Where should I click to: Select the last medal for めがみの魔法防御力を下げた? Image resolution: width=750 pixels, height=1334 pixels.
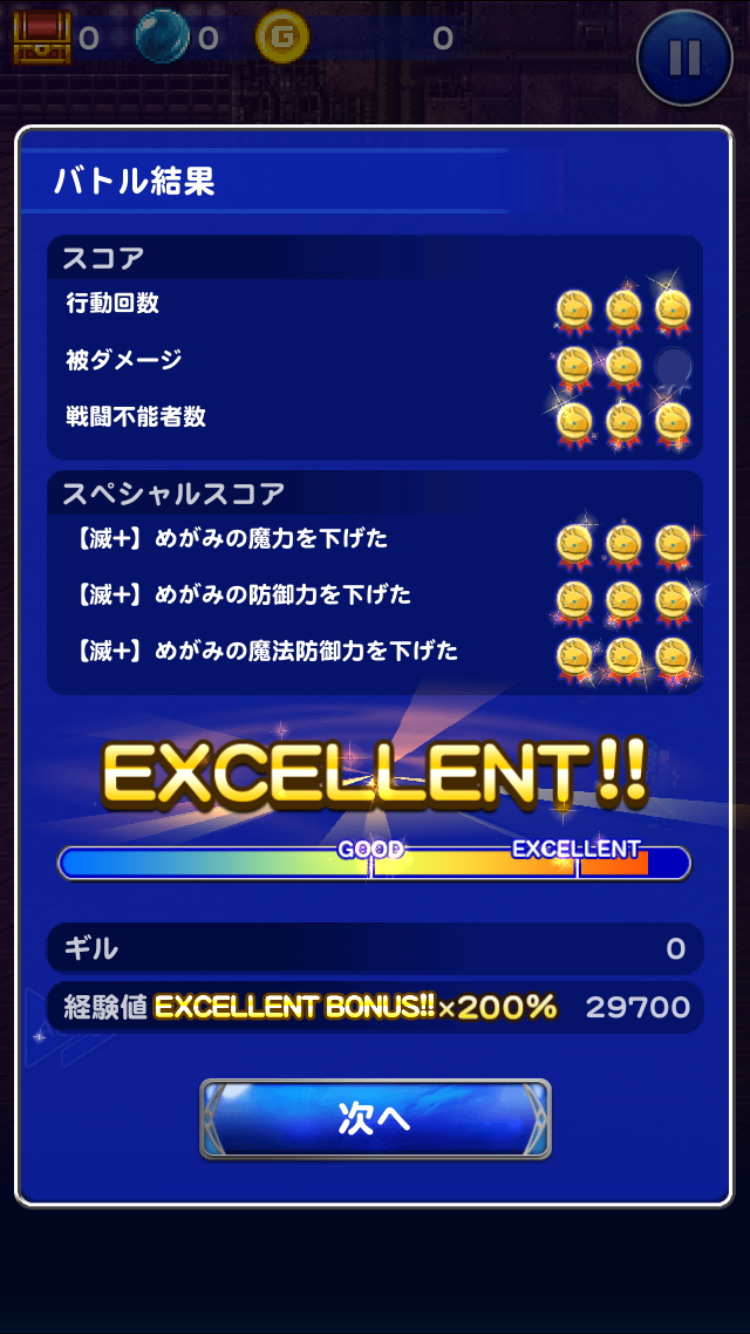(671, 655)
